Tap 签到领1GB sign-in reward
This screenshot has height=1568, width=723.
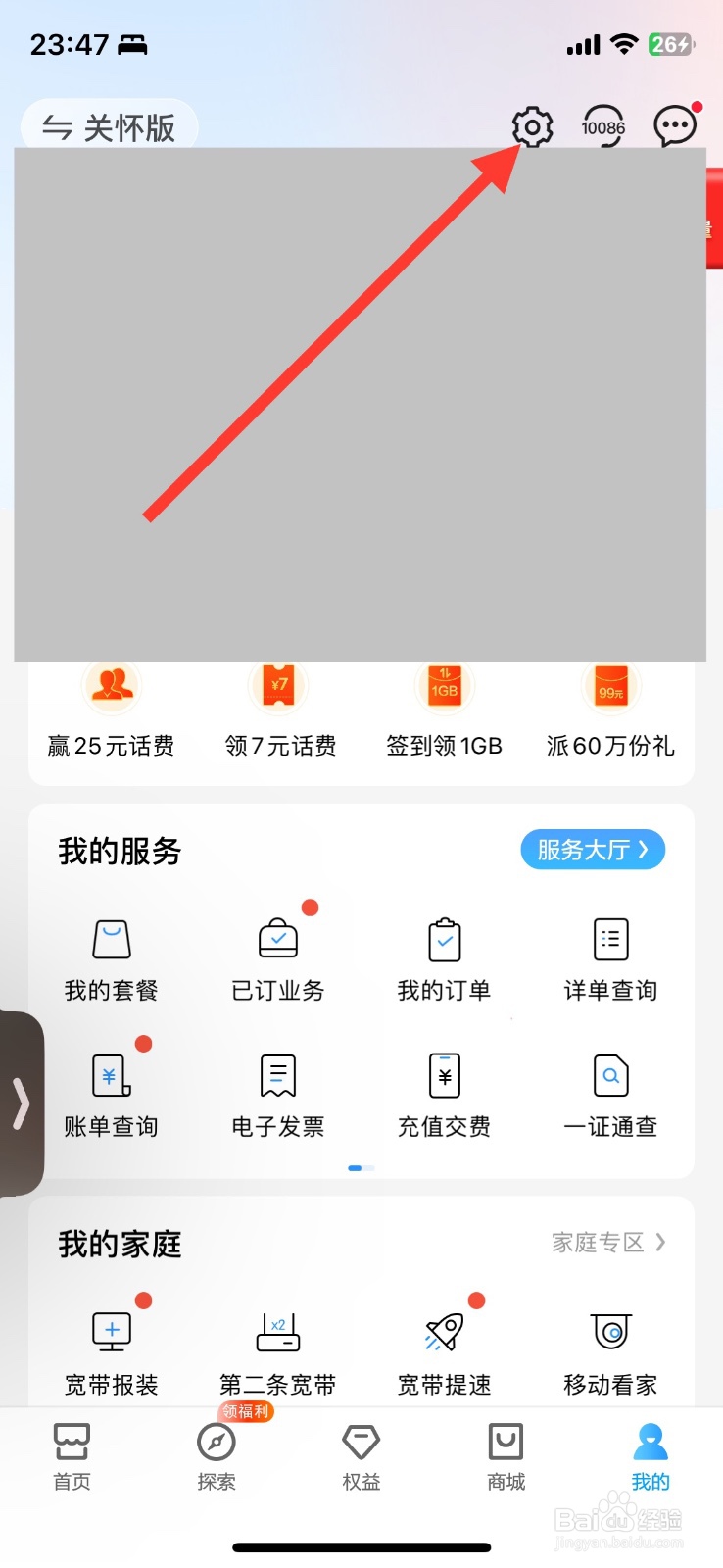444,710
